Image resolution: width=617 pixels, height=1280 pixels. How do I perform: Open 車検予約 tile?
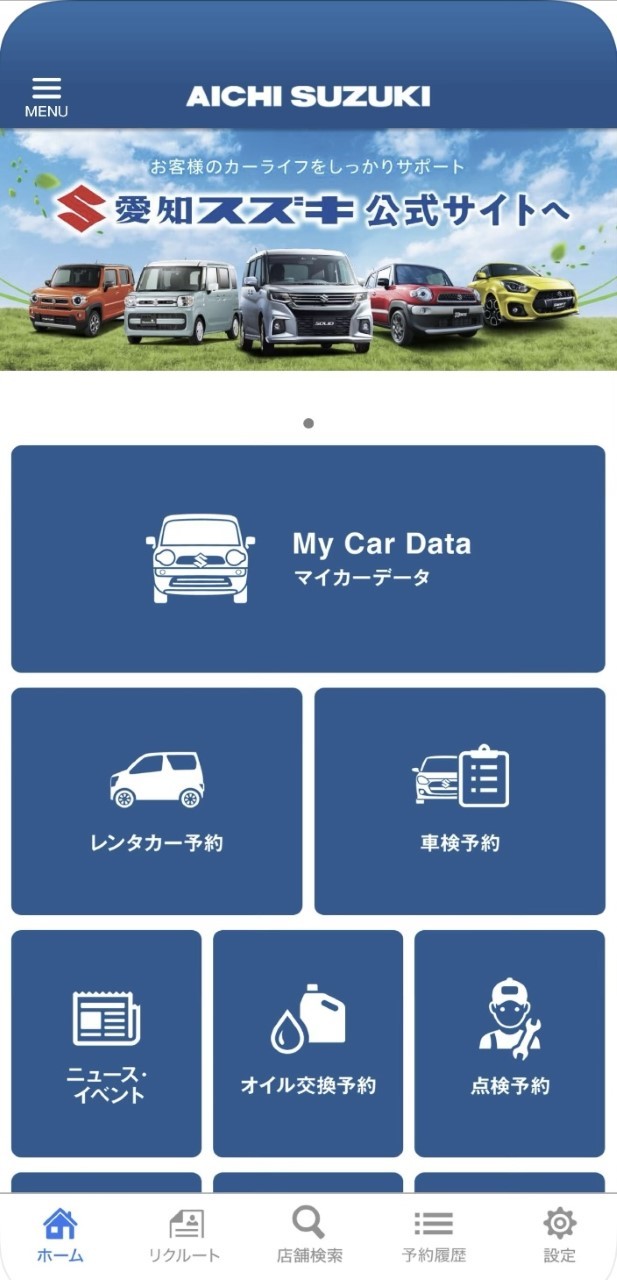[460, 801]
